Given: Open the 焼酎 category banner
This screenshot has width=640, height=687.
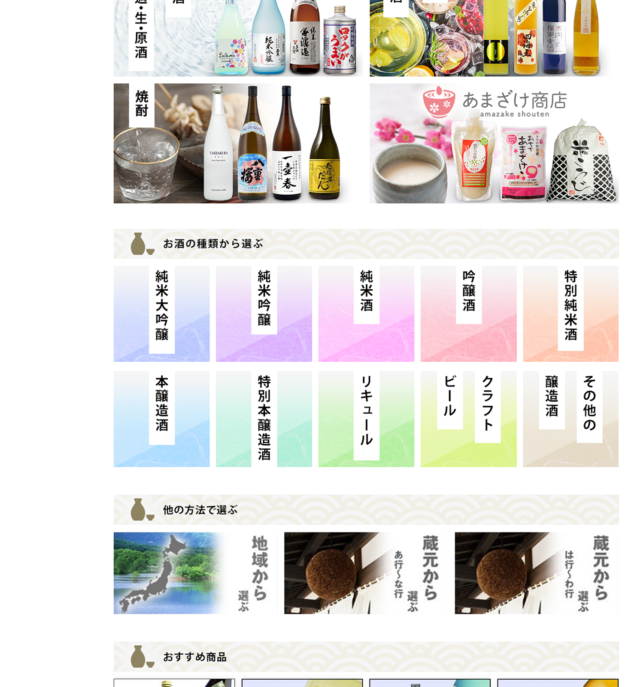Looking at the screenshot, I should [x=238, y=143].
